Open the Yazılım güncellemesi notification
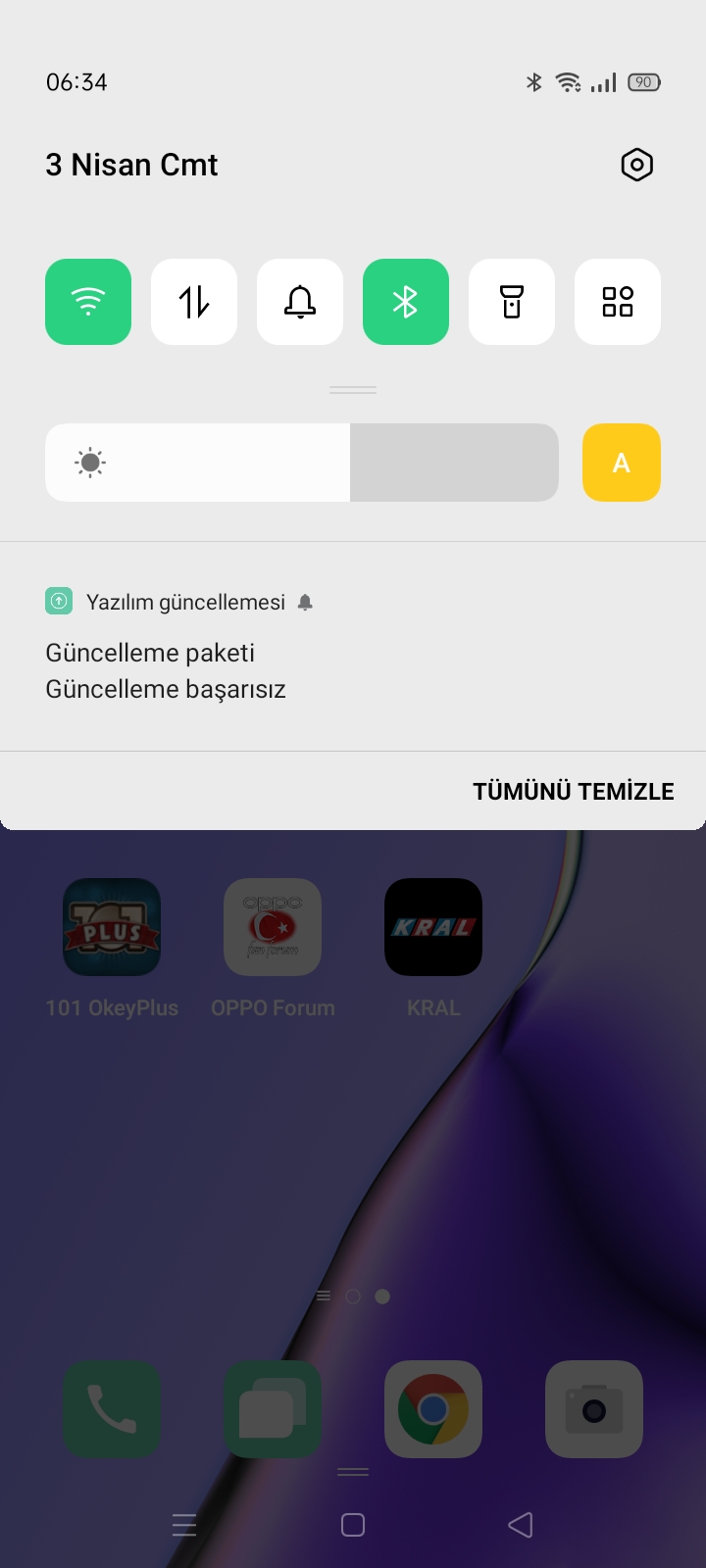Viewport: 706px width, 1568px height. [x=353, y=647]
